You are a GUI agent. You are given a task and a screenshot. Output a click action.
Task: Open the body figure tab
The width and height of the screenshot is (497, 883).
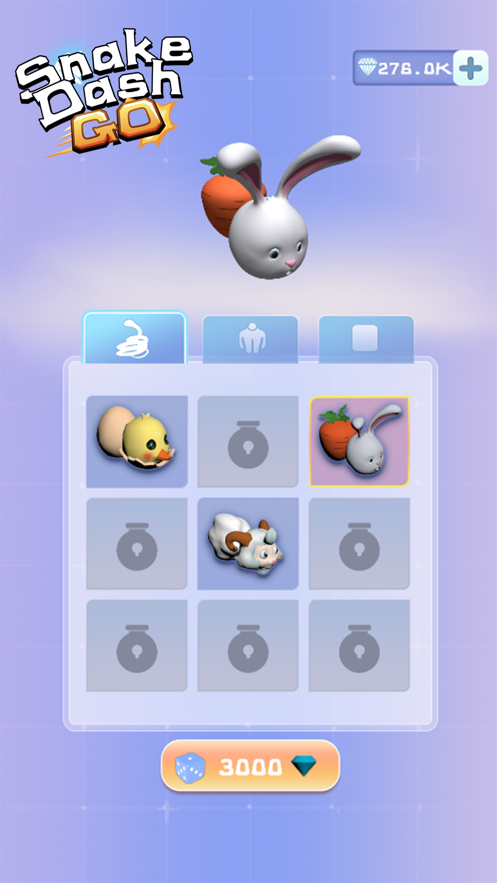pos(250,339)
